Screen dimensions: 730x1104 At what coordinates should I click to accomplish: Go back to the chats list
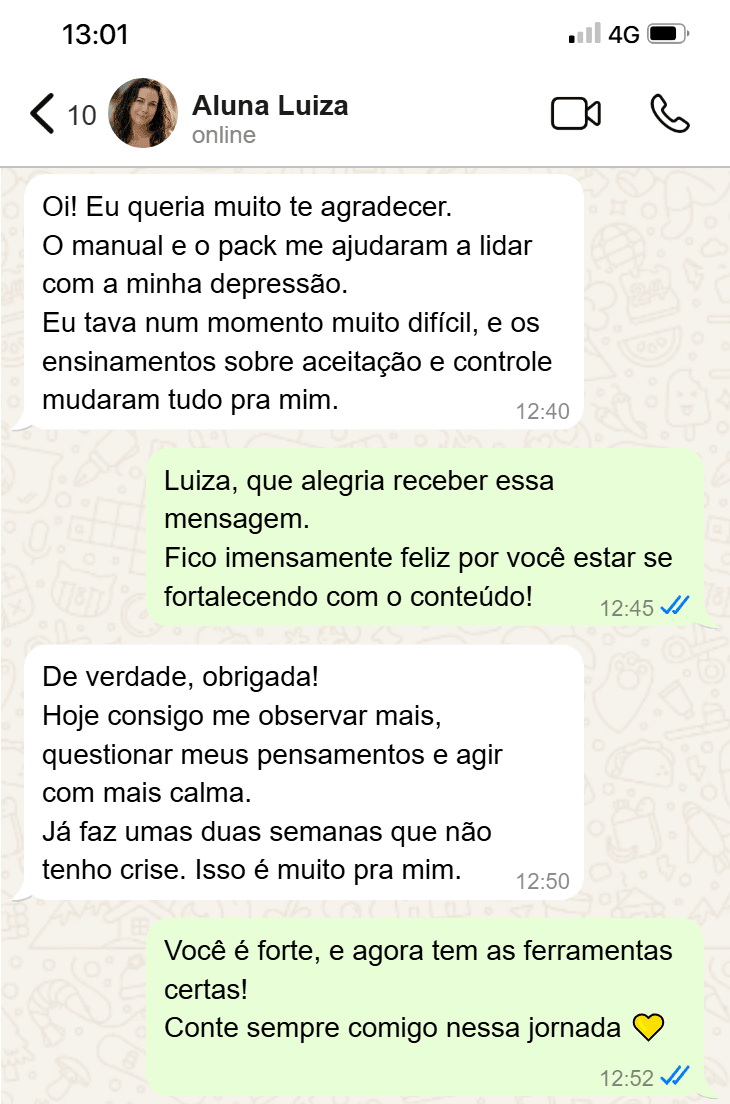point(44,114)
